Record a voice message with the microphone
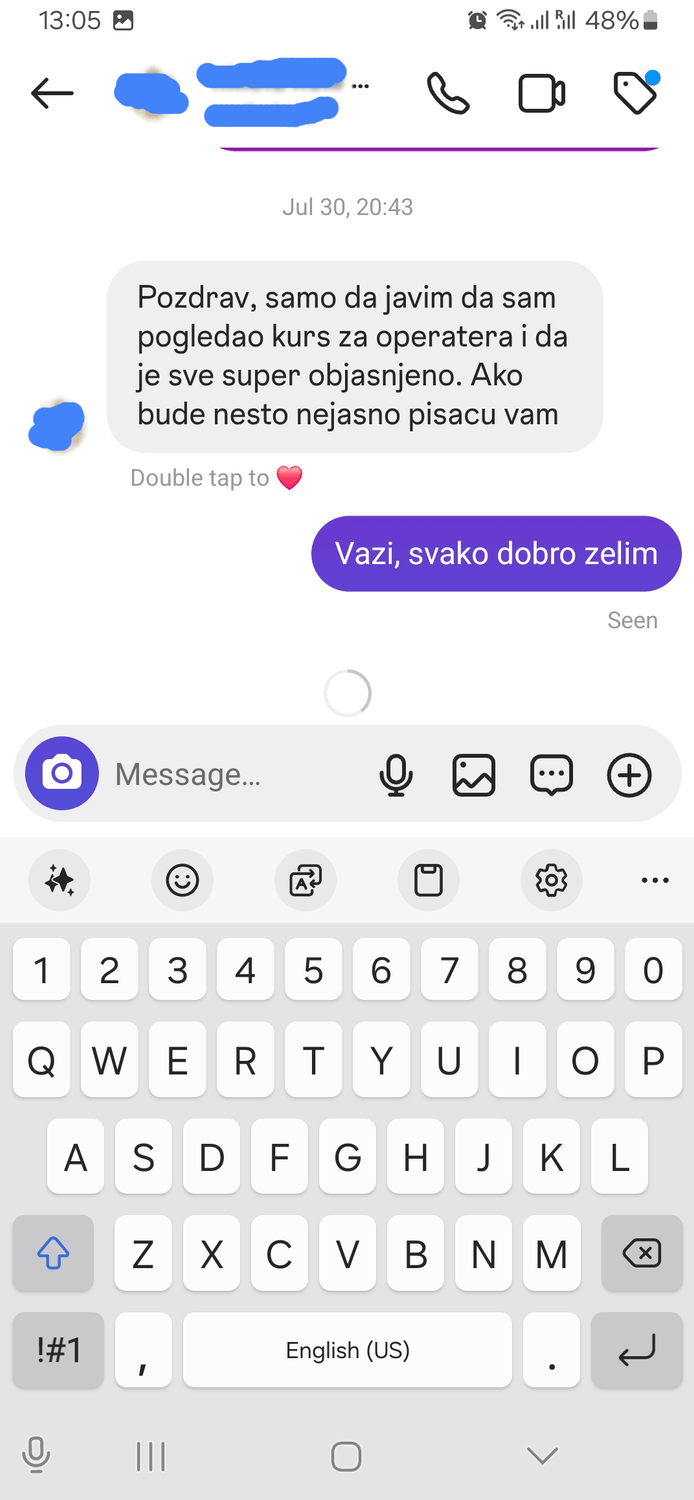The height and width of the screenshot is (1500, 694). 397,775
